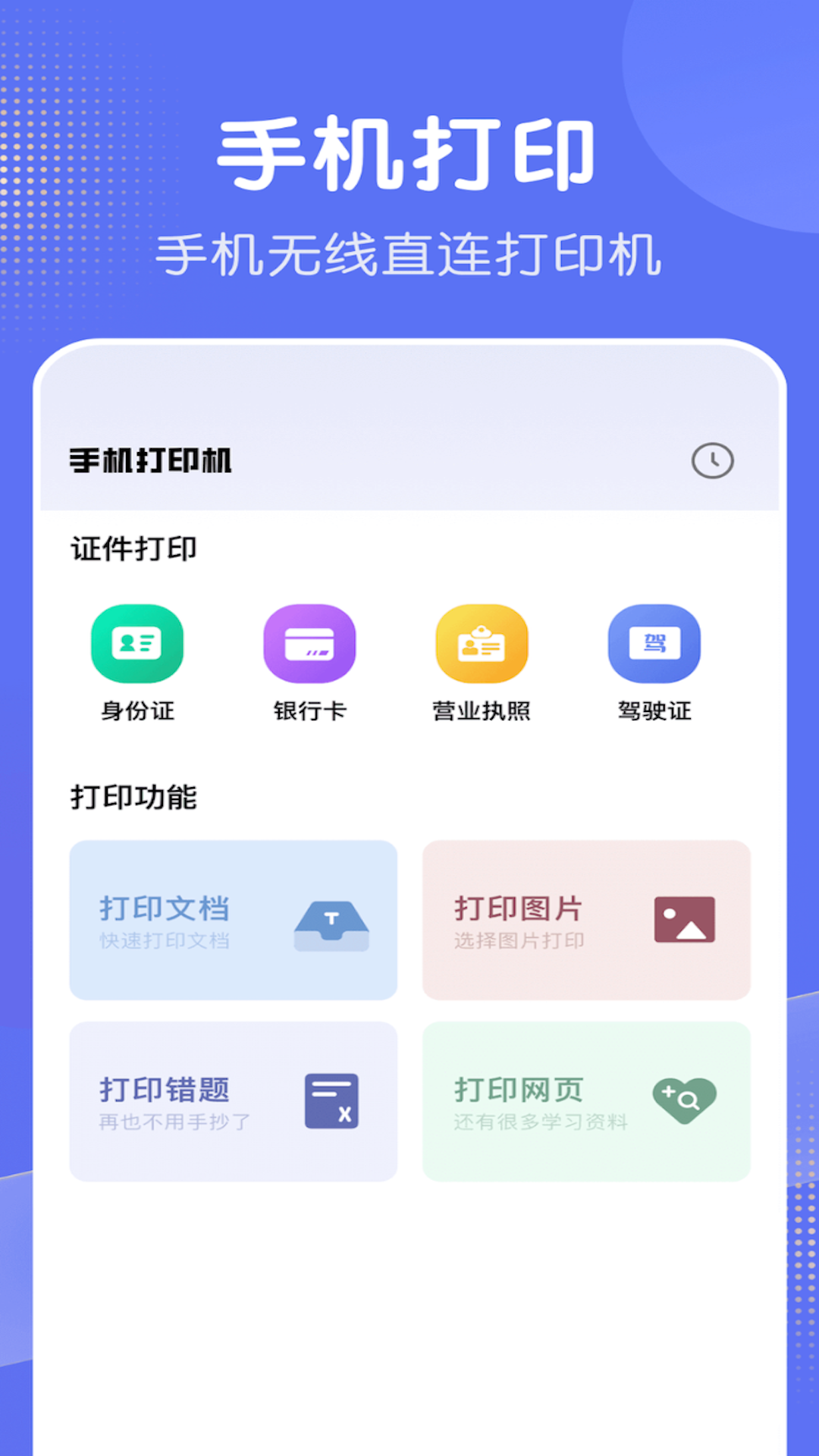Select the 身份证 ID card print icon
The width and height of the screenshot is (819, 1456).
coord(136,642)
